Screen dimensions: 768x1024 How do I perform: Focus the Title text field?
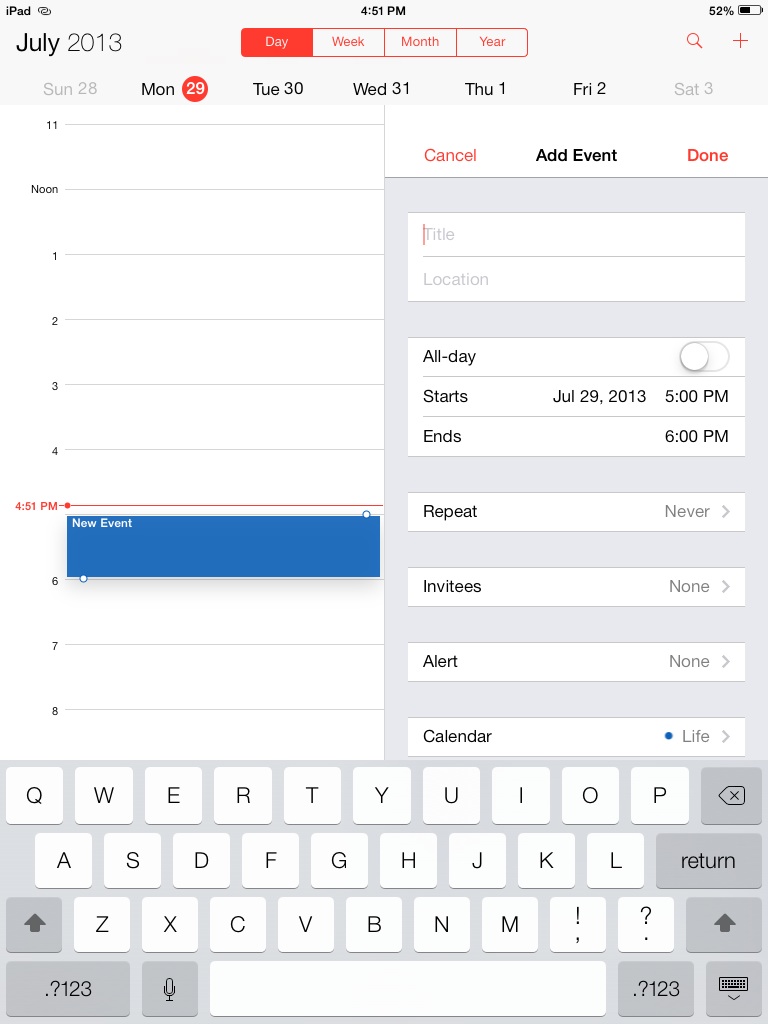pos(576,234)
